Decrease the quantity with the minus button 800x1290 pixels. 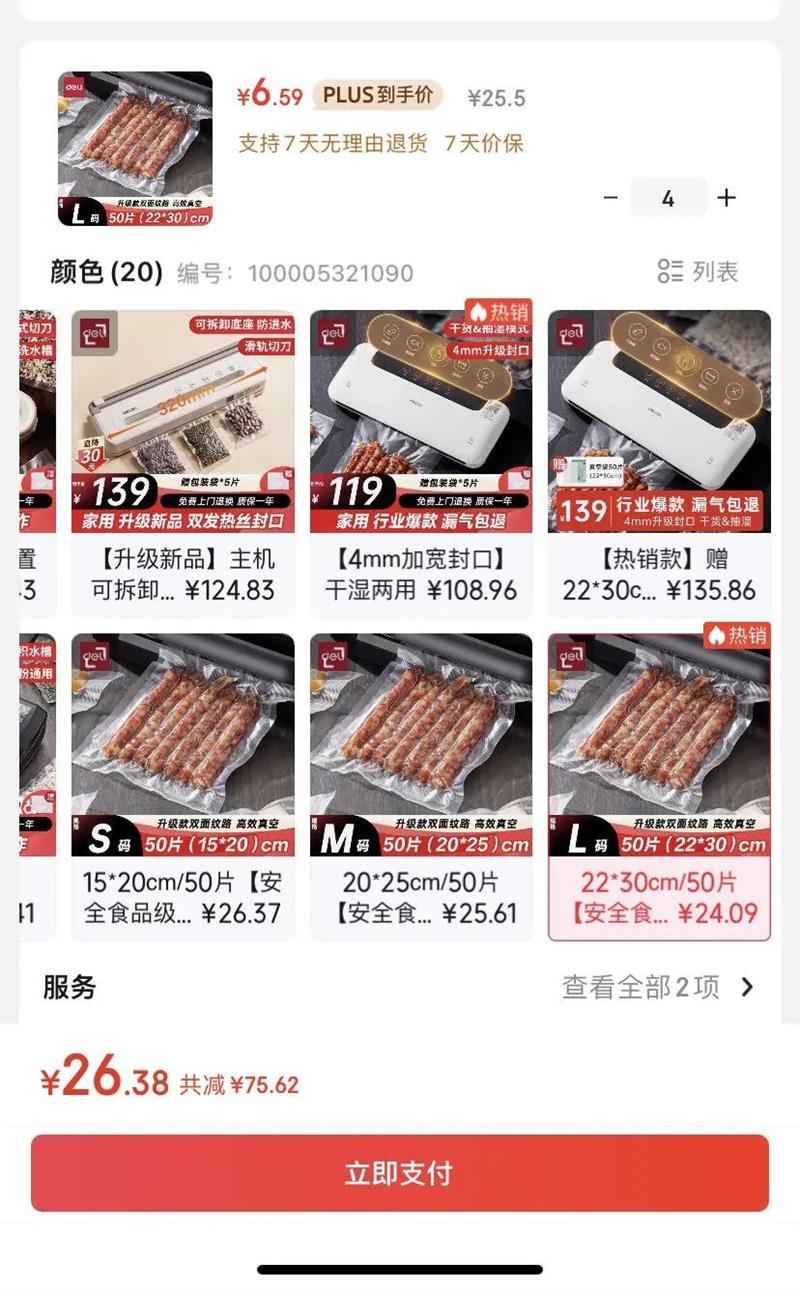click(x=611, y=198)
